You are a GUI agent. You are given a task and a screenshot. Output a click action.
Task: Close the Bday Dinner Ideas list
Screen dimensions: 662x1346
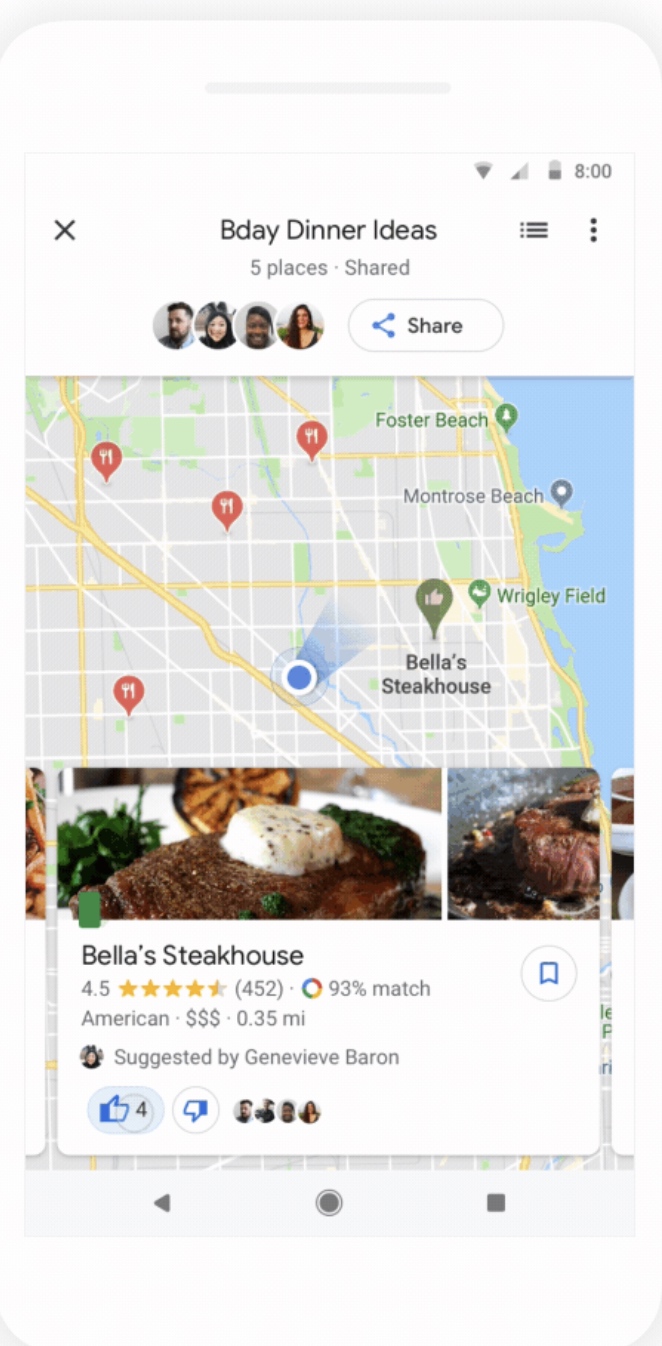pyautogui.click(x=65, y=231)
